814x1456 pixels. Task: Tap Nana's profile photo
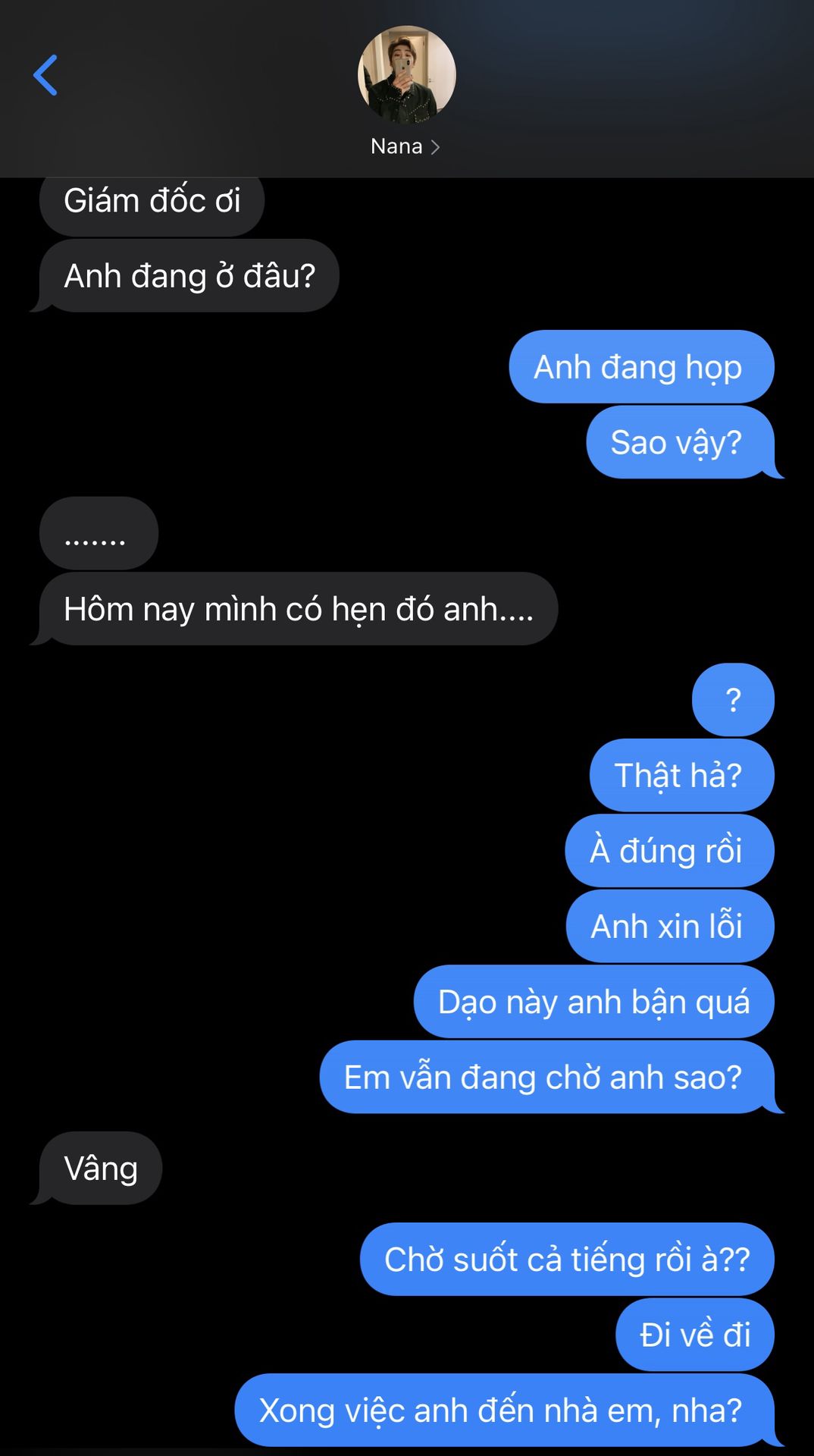406,74
